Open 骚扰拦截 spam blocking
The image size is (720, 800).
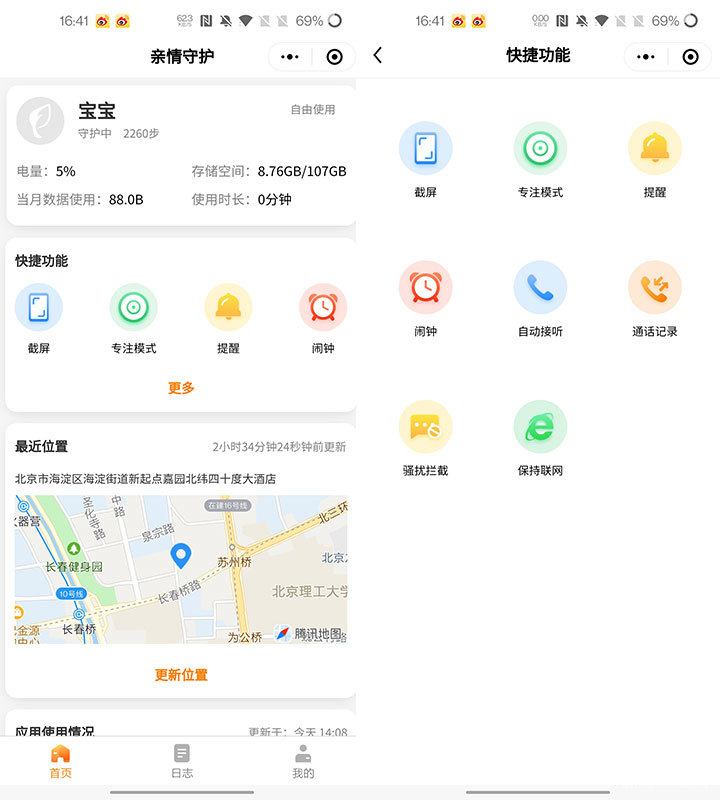[x=425, y=438]
